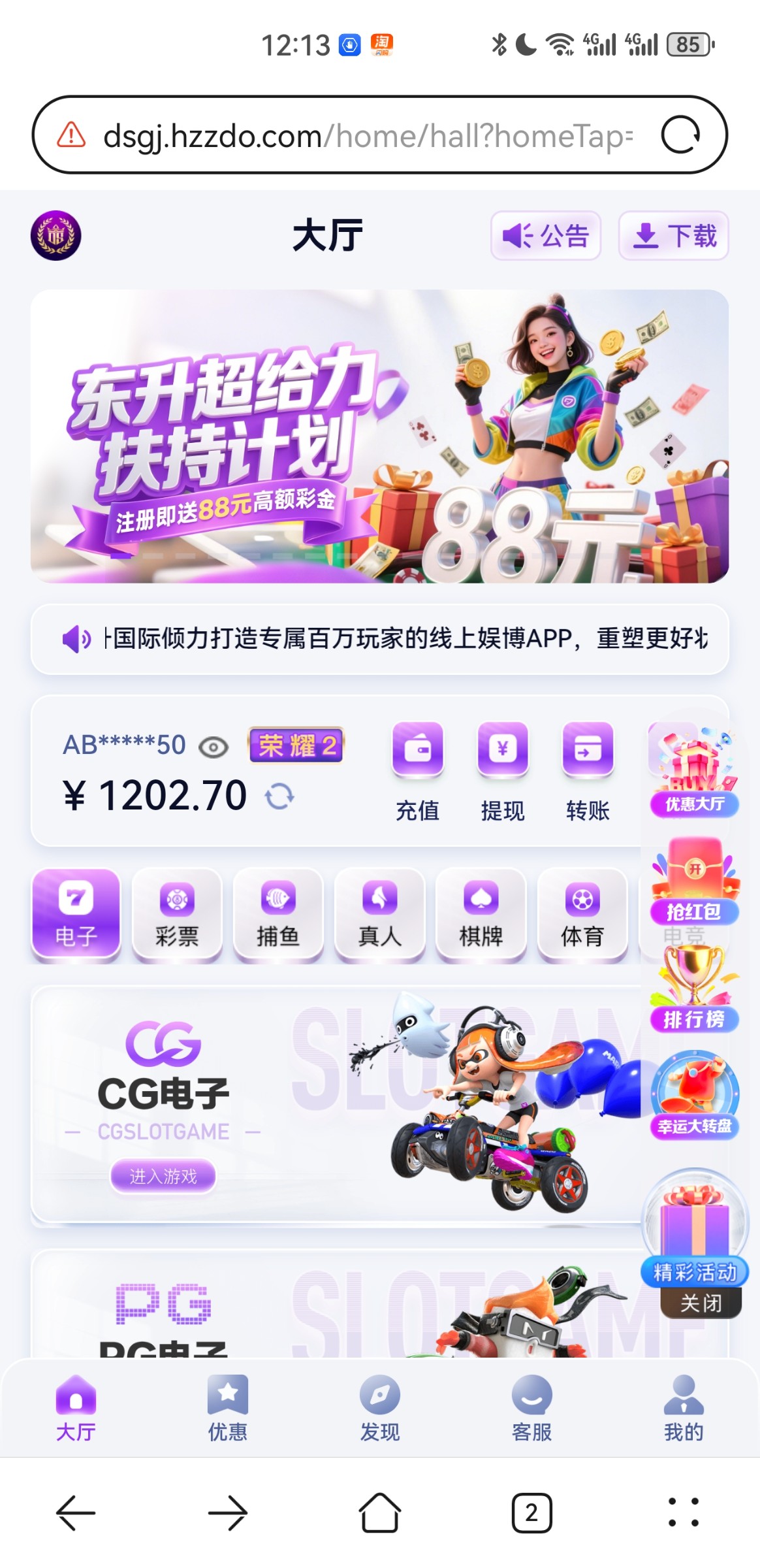
Task: Enter the CG电子 game via 进入游戏
Action: 163,1176
